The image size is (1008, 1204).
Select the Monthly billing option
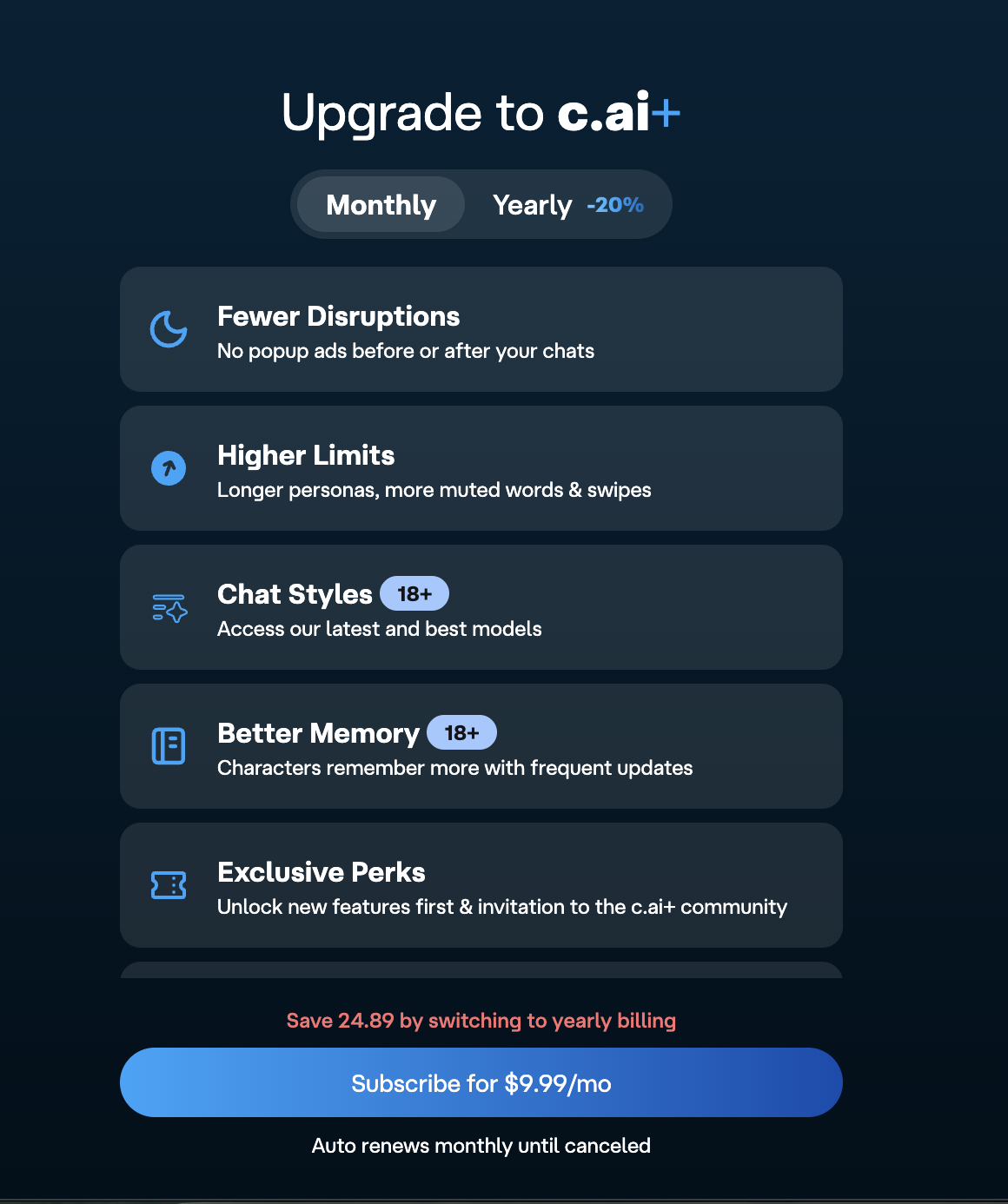click(381, 205)
